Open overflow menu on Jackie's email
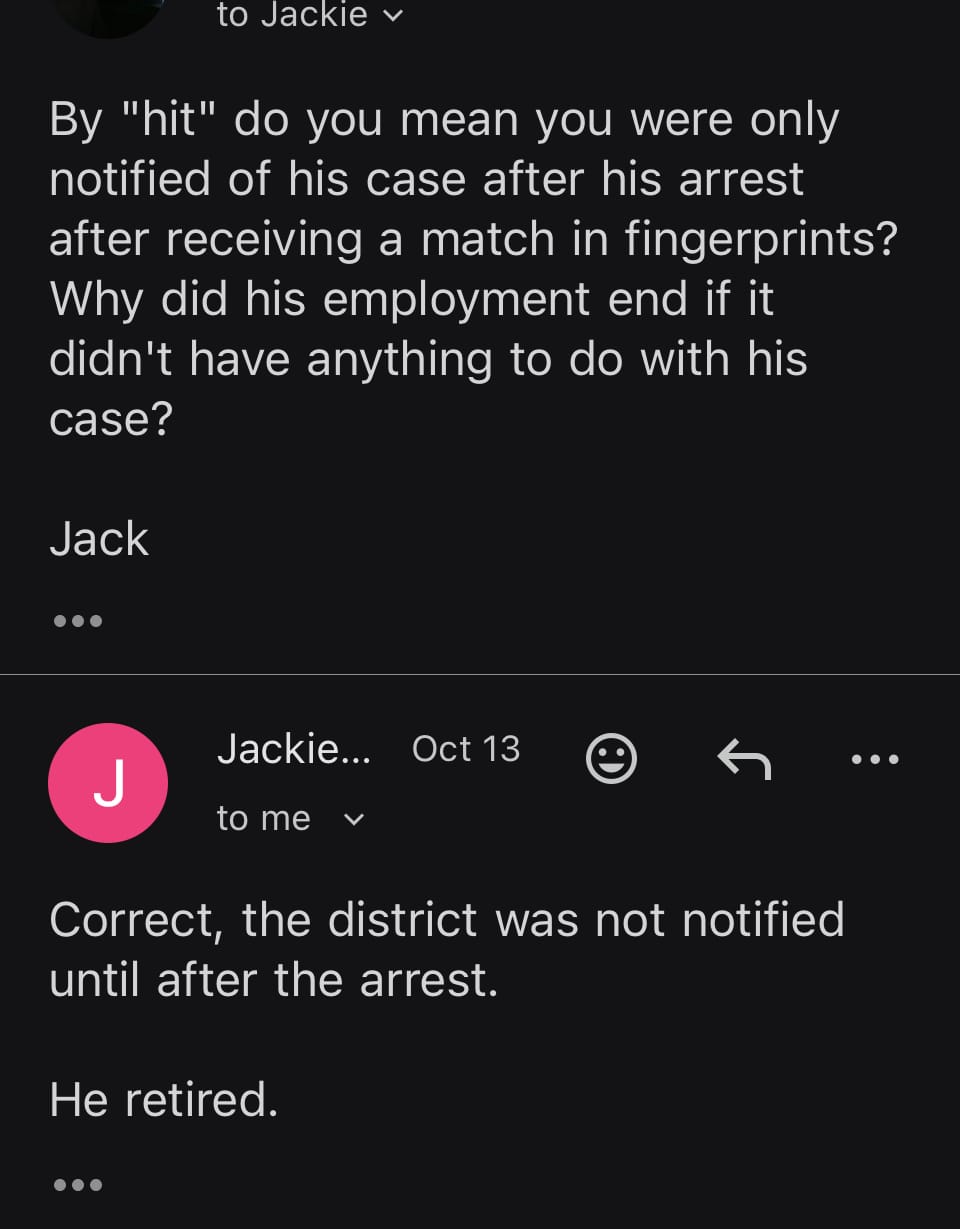The image size is (960, 1229). point(875,759)
